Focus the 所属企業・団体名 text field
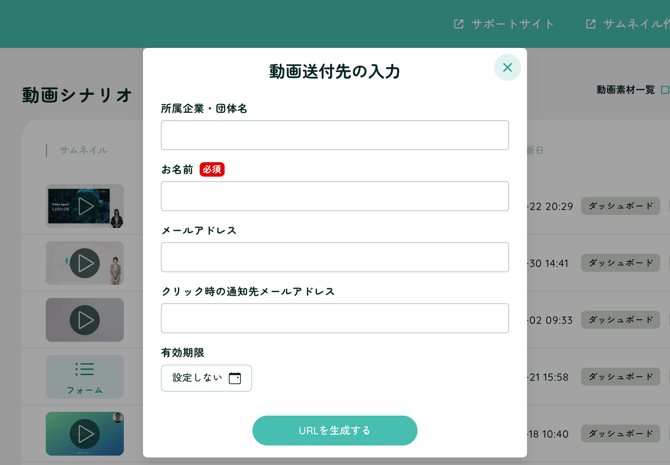Screen dimensions: 670x465 pos(334,135)
